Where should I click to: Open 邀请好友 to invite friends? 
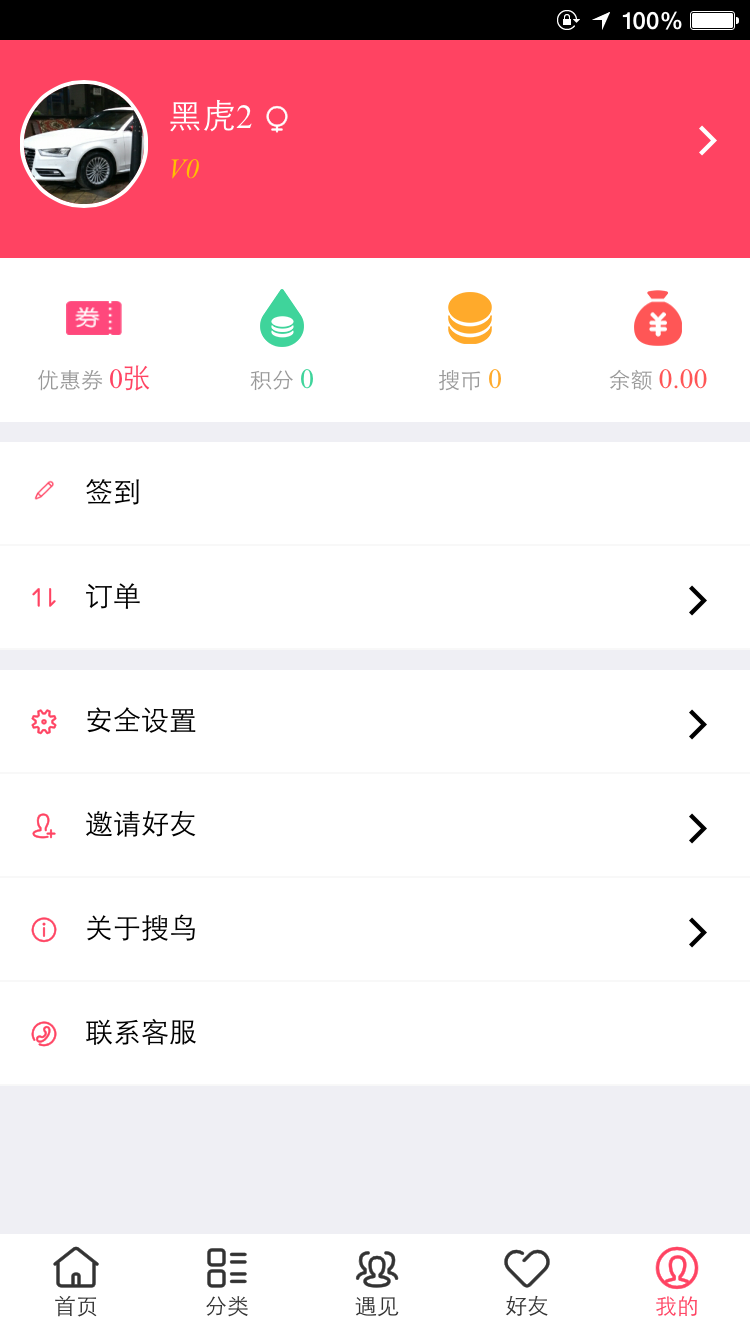coord(375,826)
